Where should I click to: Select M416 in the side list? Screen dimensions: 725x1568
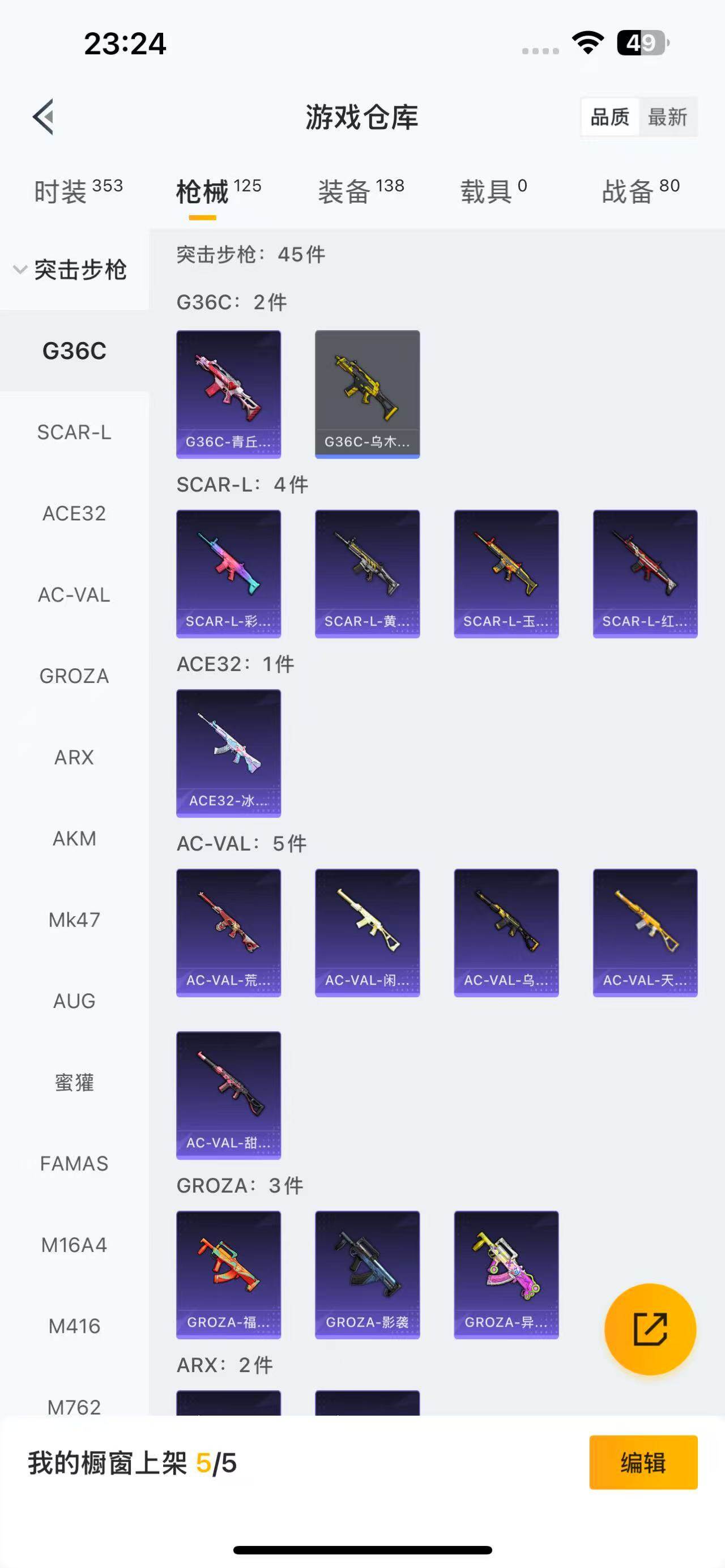click(x=74, y=1326)
